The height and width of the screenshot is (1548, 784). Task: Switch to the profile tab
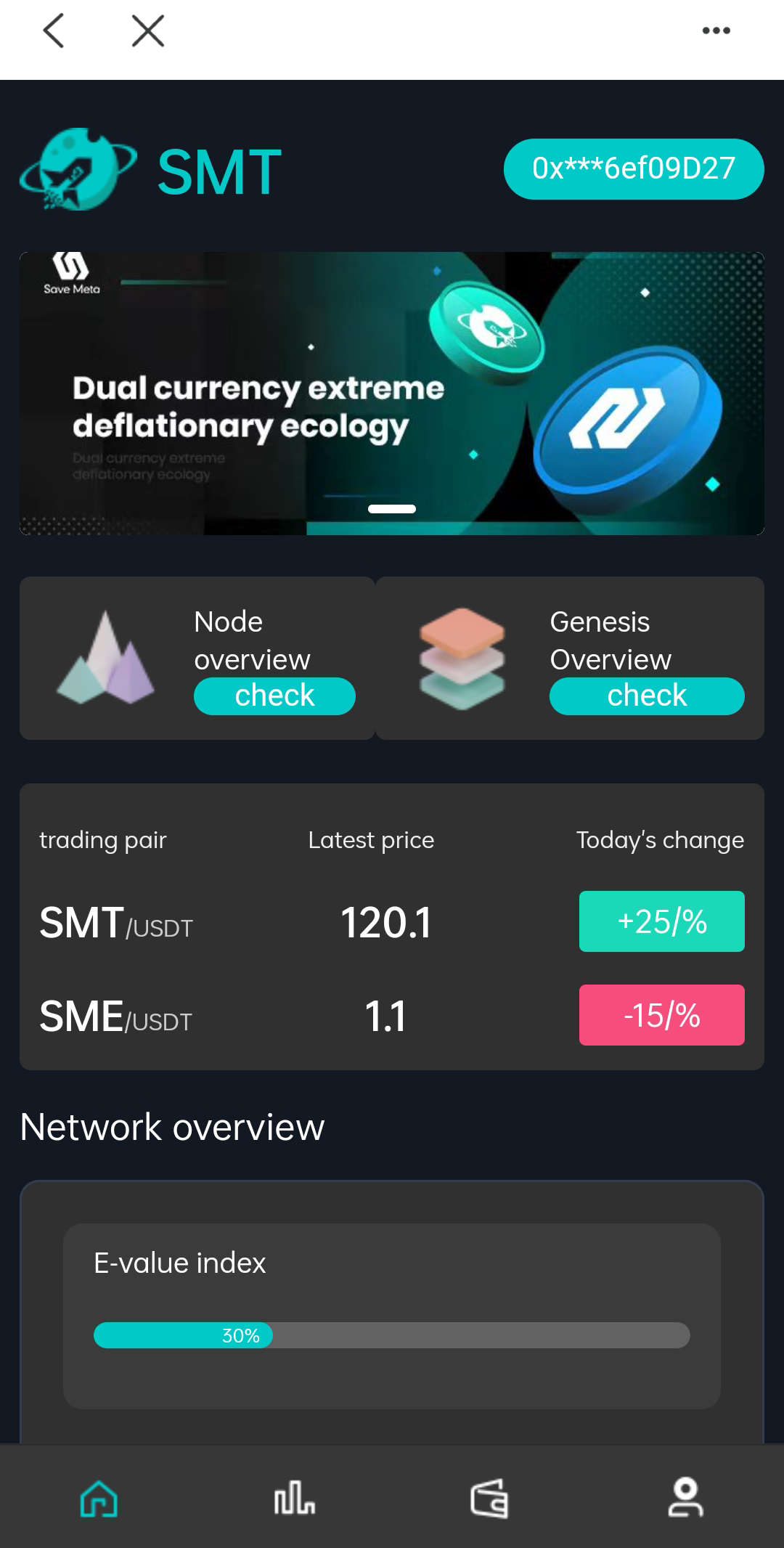(685, 1499)
